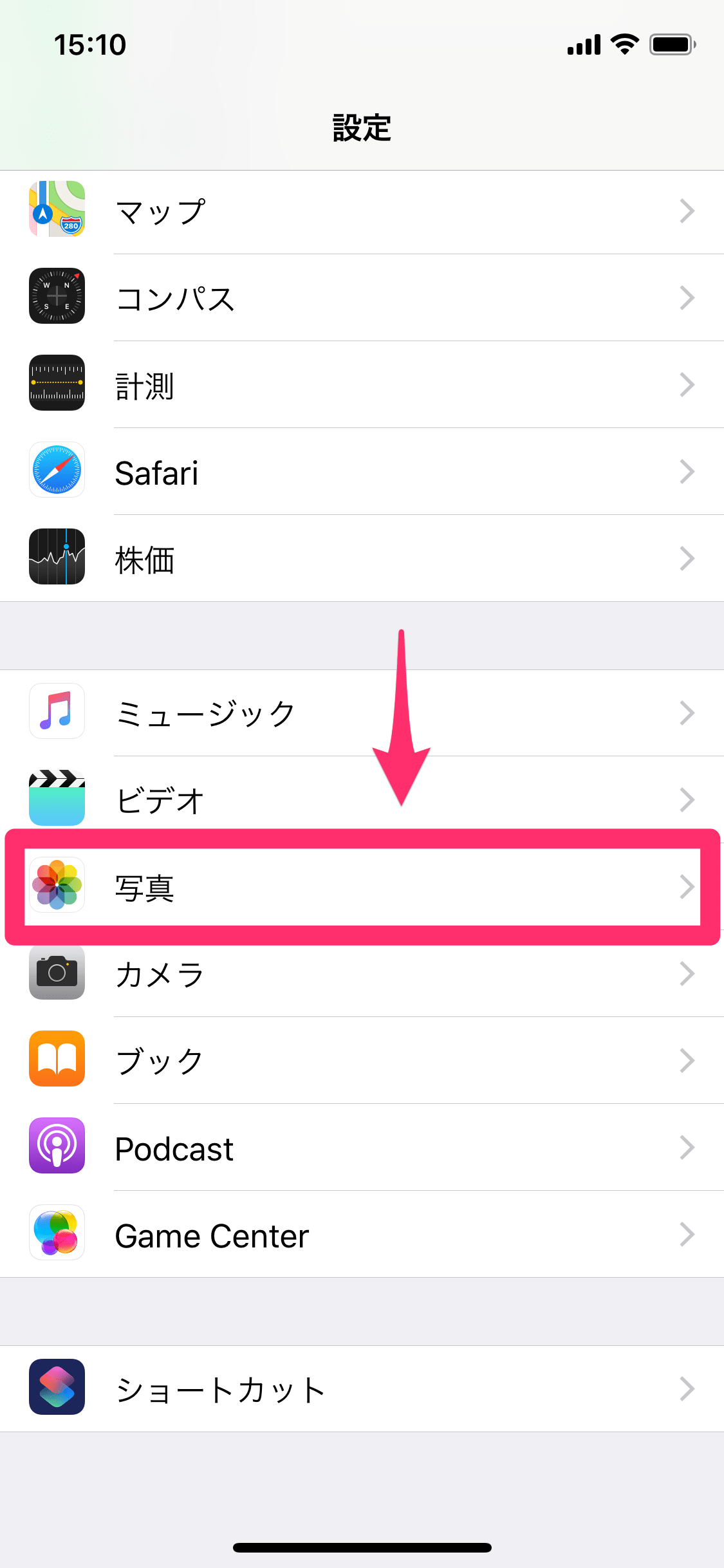Viewport: 724px width, 1568px height.
Task: Click the Game Center bubbles icon
Action: (x=57, y=1234)
